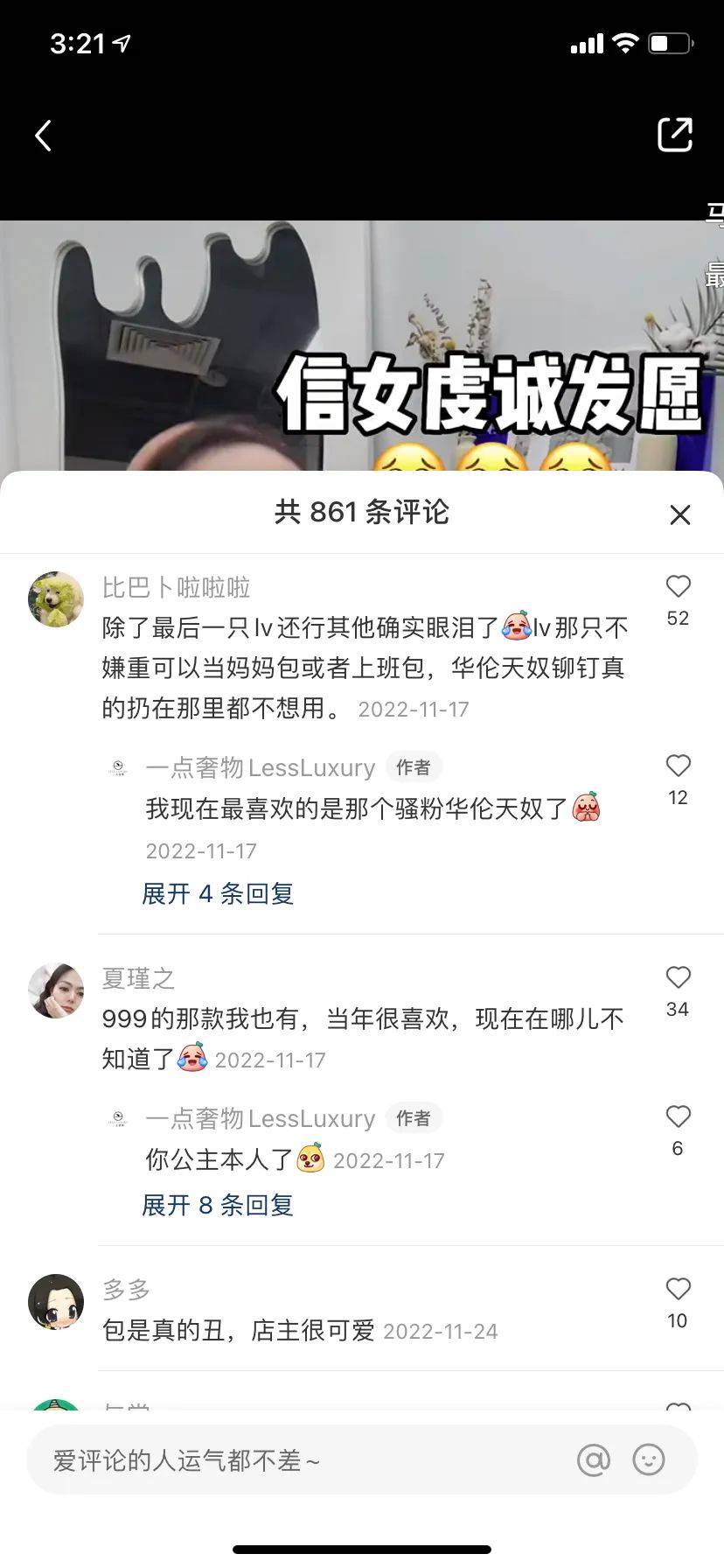Open the emoji picker
Image resolution: width=724 pixels, height=1568 pixels.
click(x=649, y=1459)
